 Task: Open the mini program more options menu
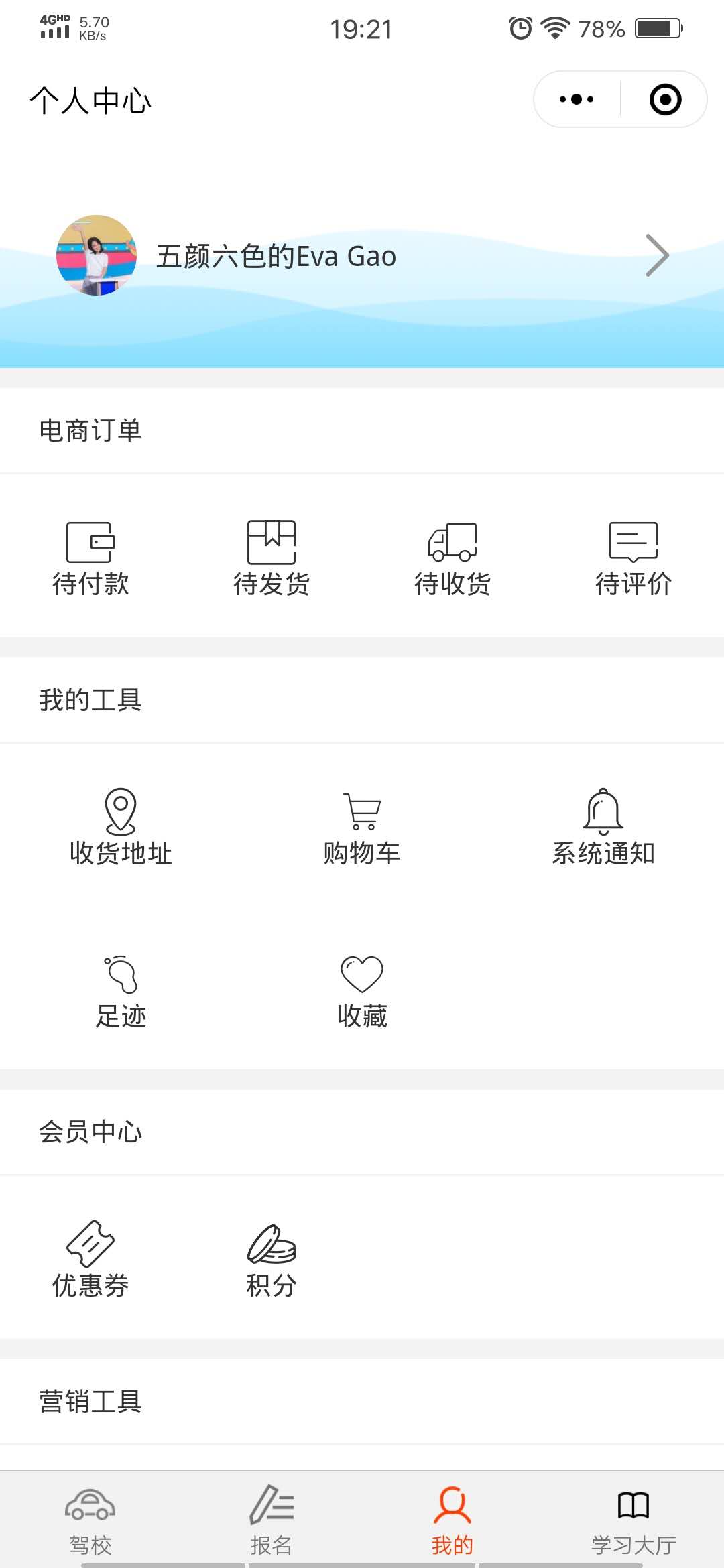pos(577,100)
